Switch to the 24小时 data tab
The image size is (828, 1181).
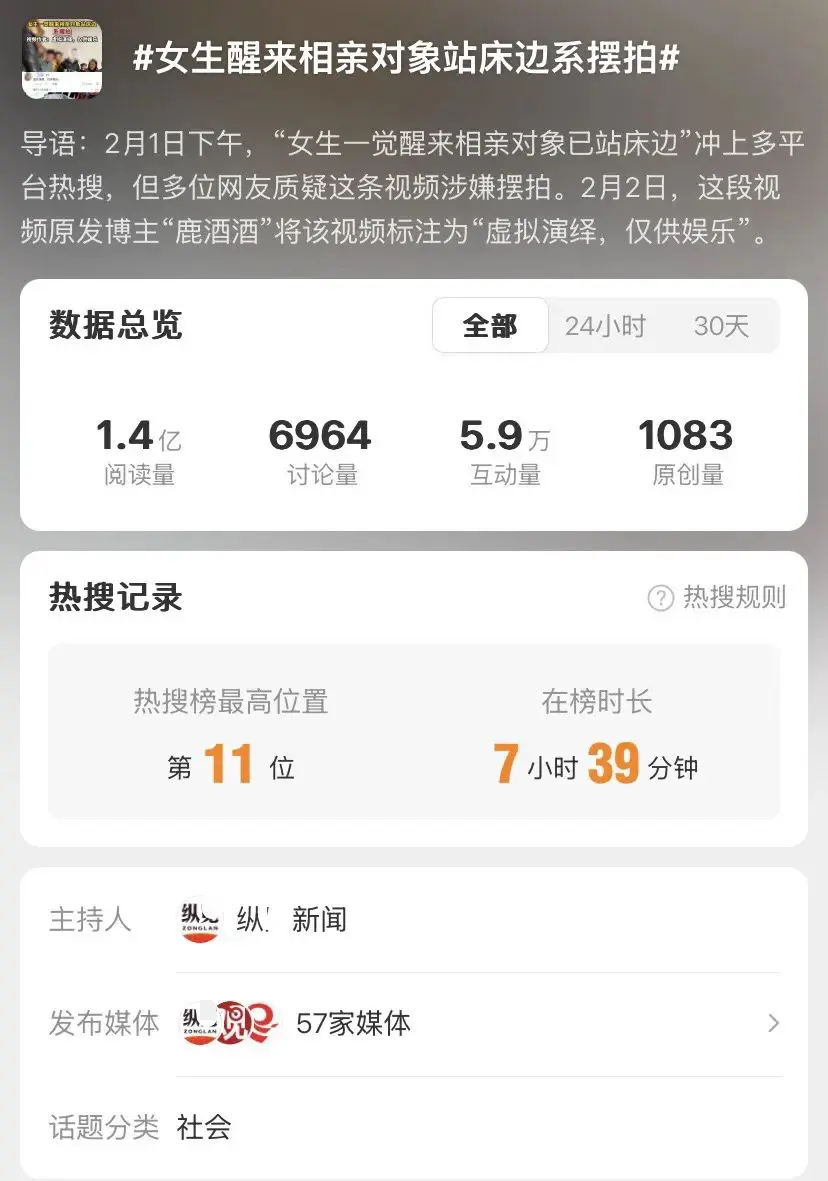[x=605, y=326]
